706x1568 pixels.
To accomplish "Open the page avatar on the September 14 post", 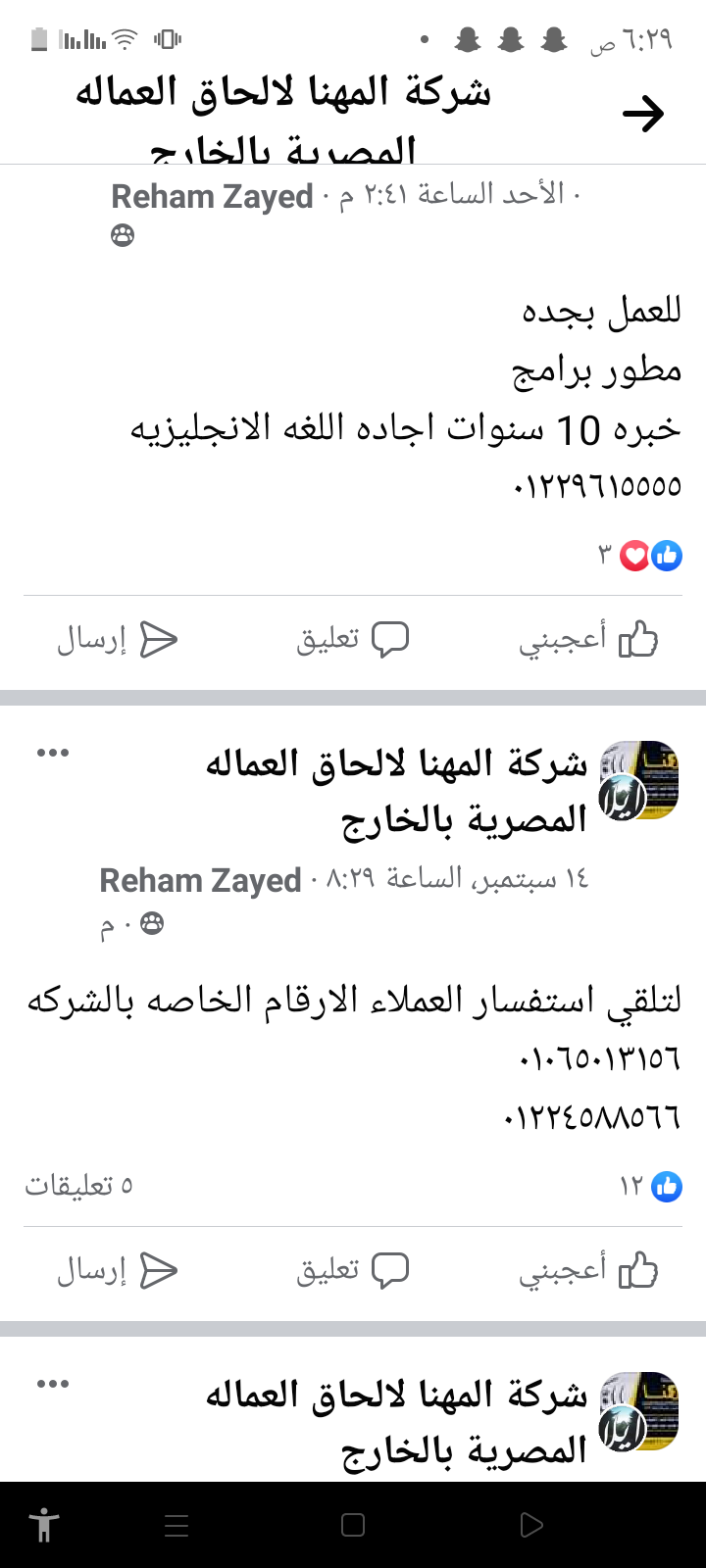I will coord(638,781).
